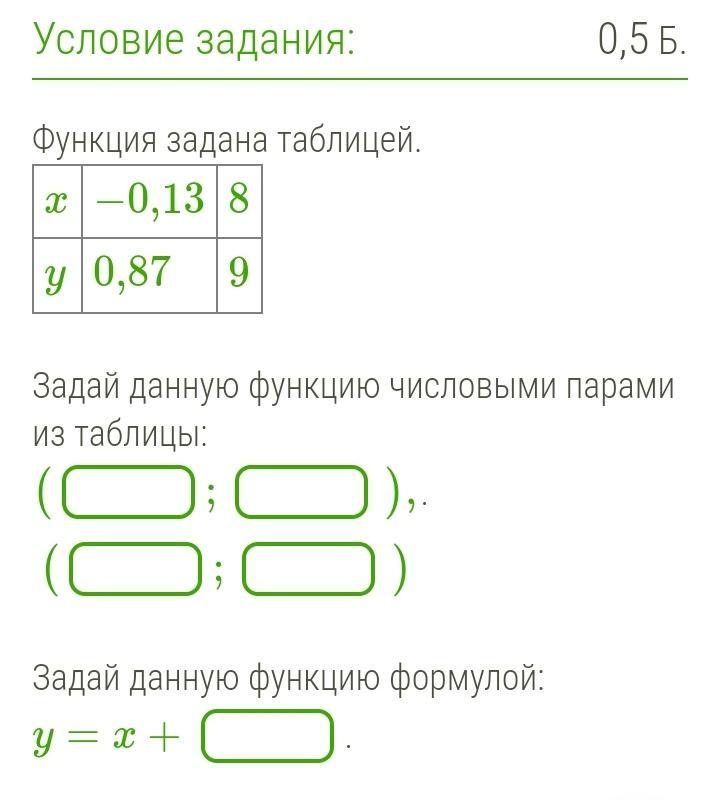Focus the first box of the first number pair

[127, 493]
